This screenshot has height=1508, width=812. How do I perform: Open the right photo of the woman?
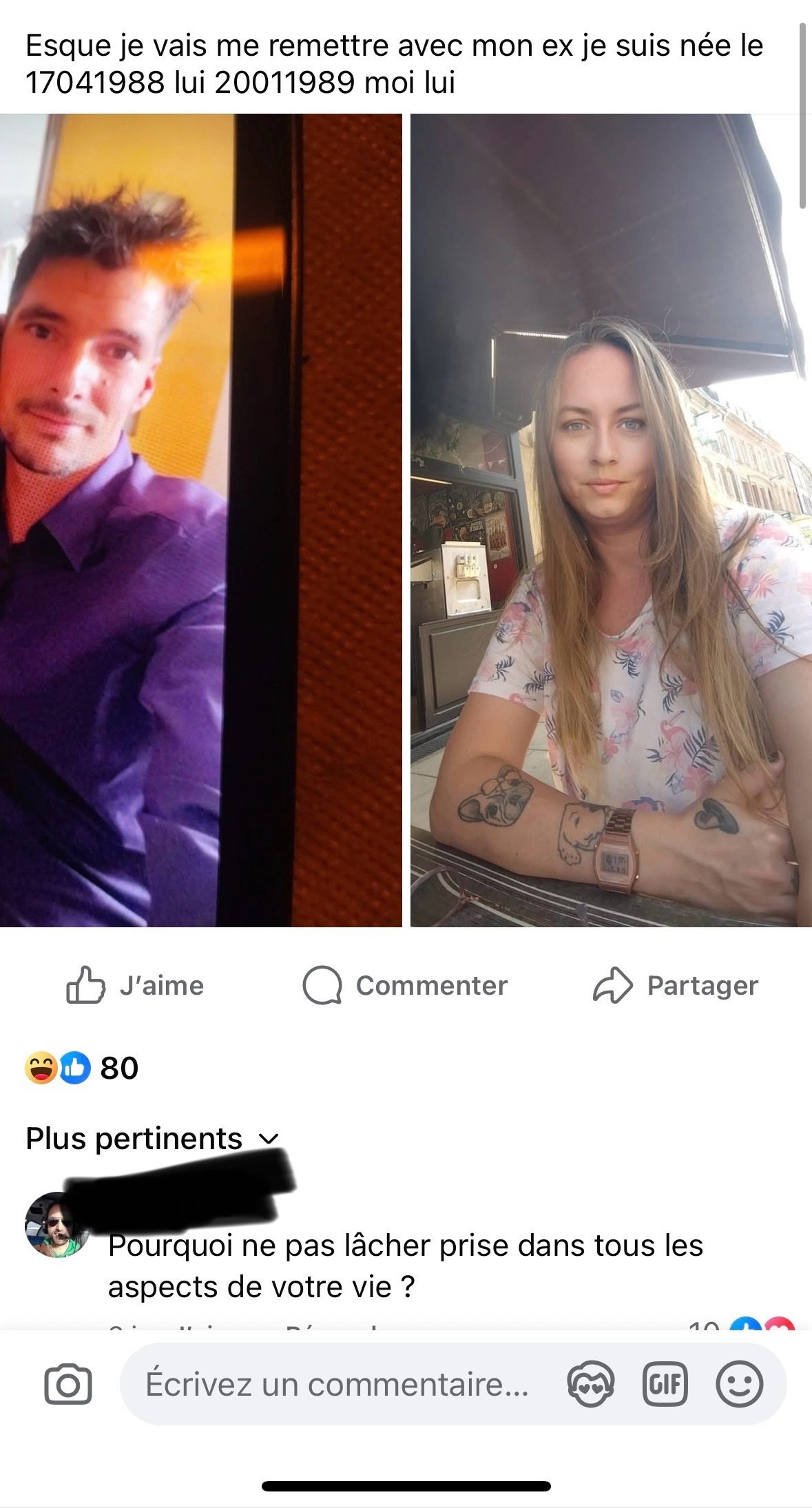point(611,520)
